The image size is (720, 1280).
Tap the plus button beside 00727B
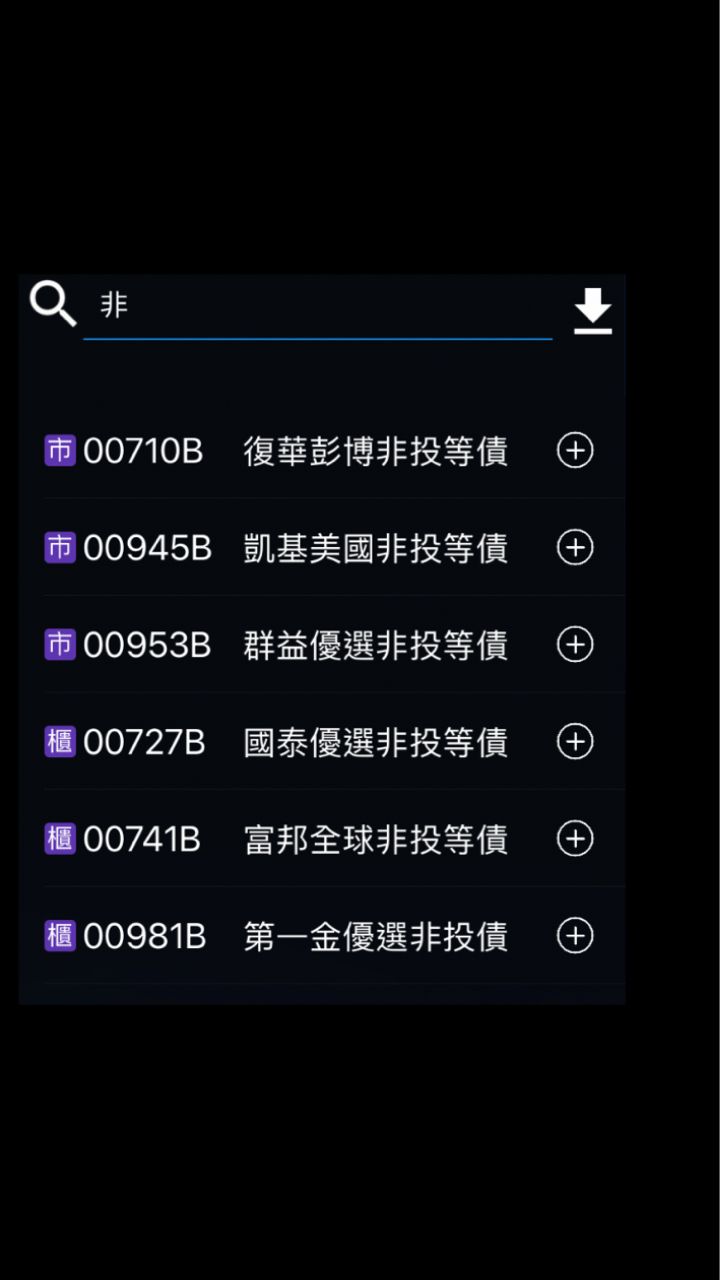pos(575,742)
